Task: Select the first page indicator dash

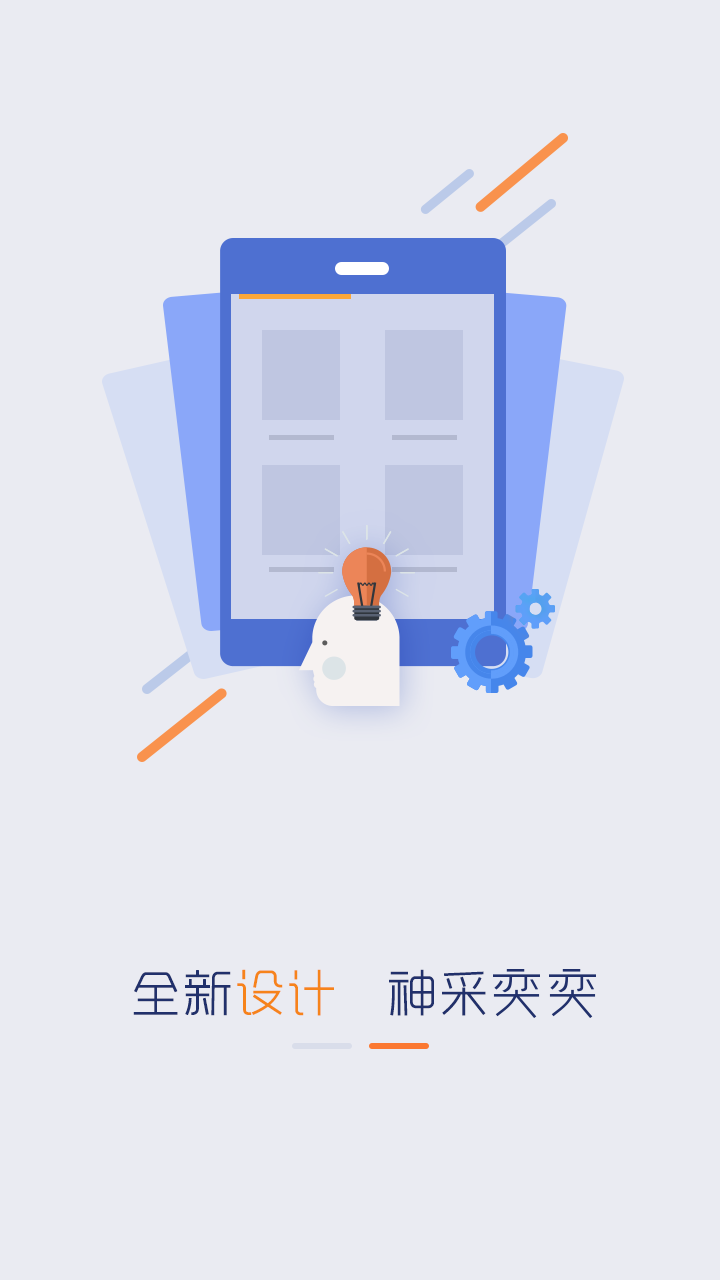Action: coord(322,1046)
